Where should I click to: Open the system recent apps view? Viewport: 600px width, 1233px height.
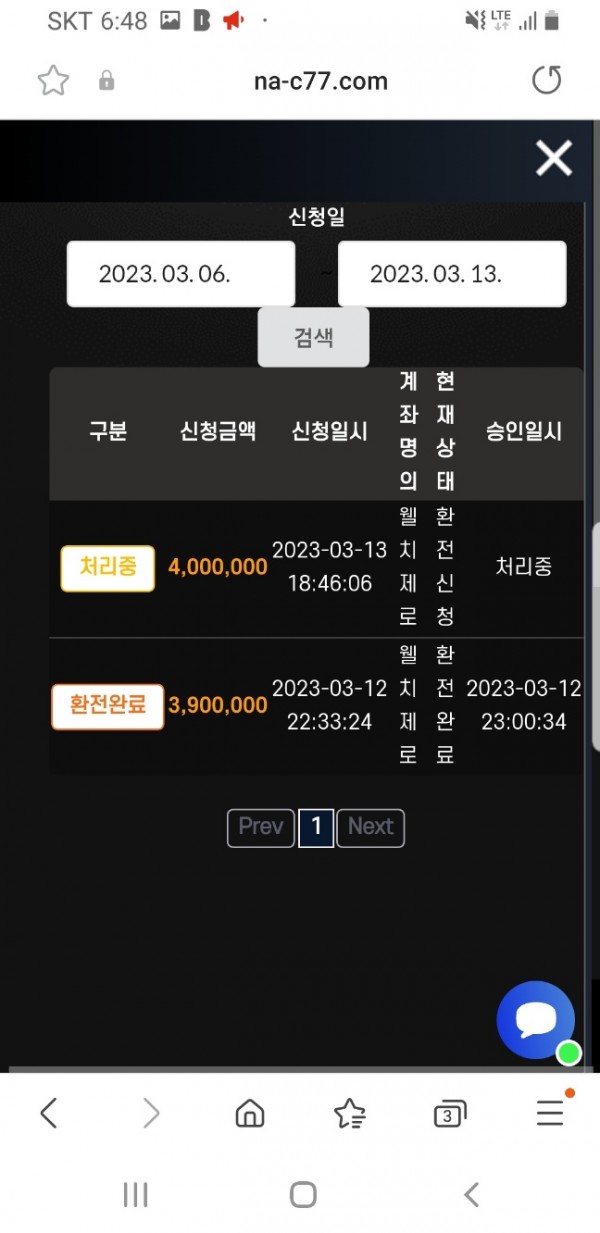(135, 1194)
